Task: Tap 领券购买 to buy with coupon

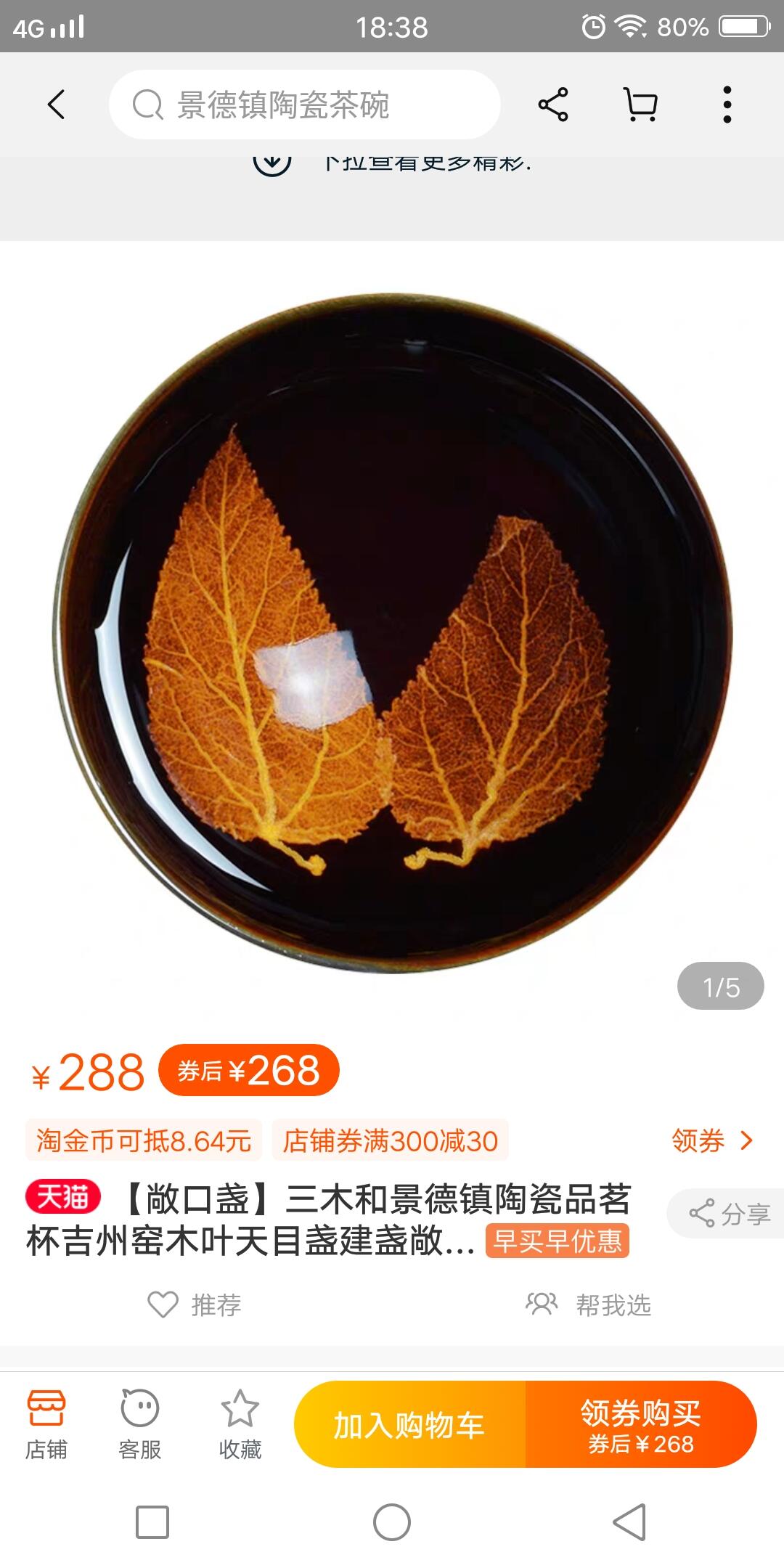Action: (x=641, y=1424)
